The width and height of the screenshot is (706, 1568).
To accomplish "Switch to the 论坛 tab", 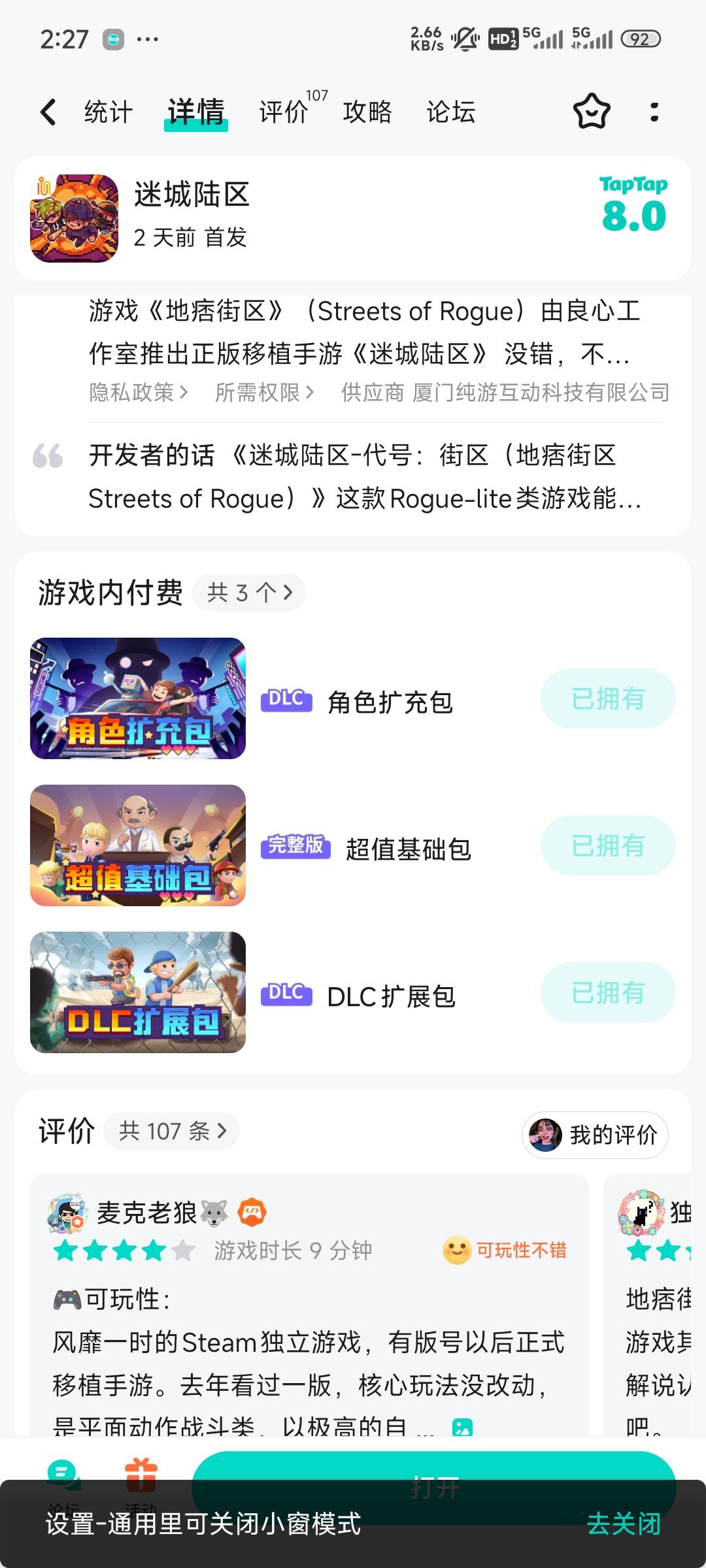I will 451,112.
